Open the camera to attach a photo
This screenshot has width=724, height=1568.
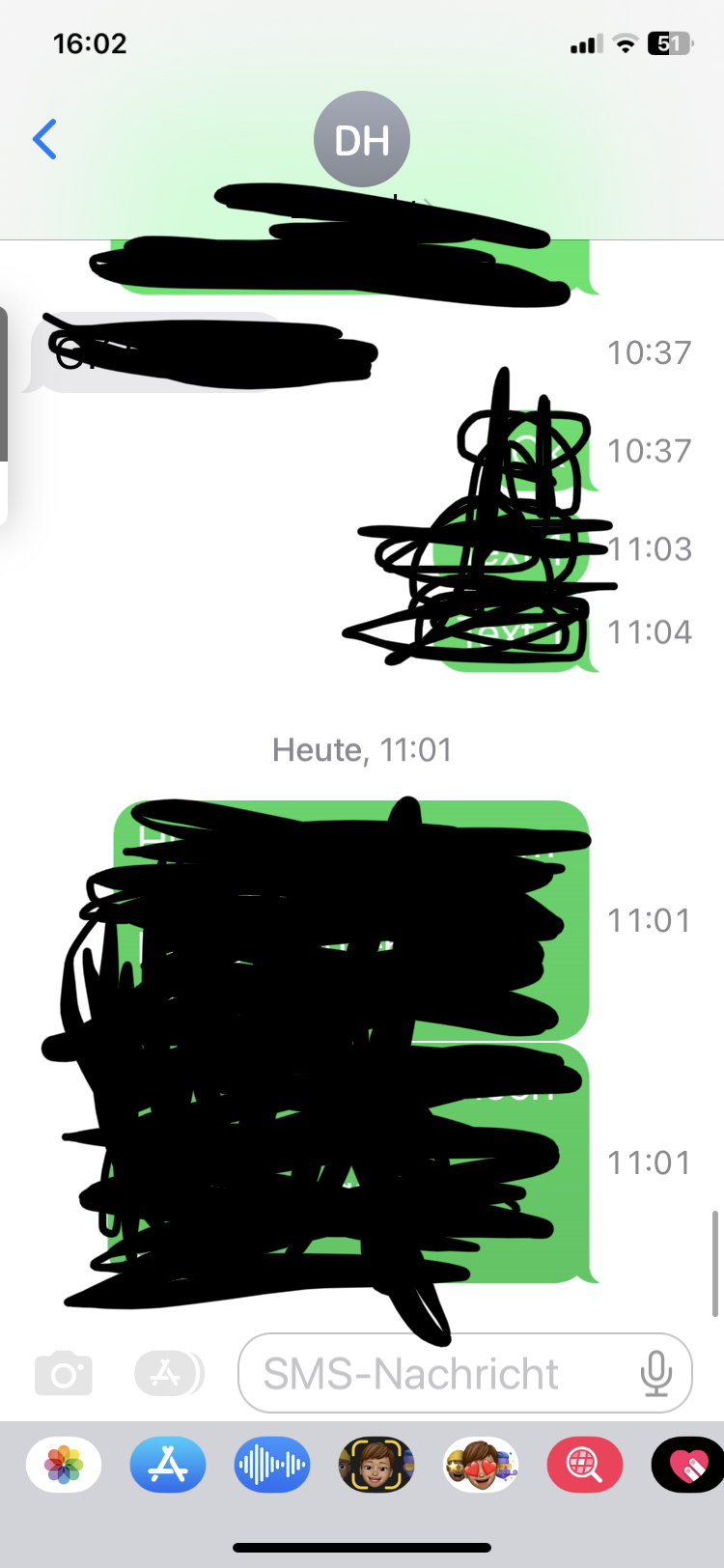[64, 1373]
